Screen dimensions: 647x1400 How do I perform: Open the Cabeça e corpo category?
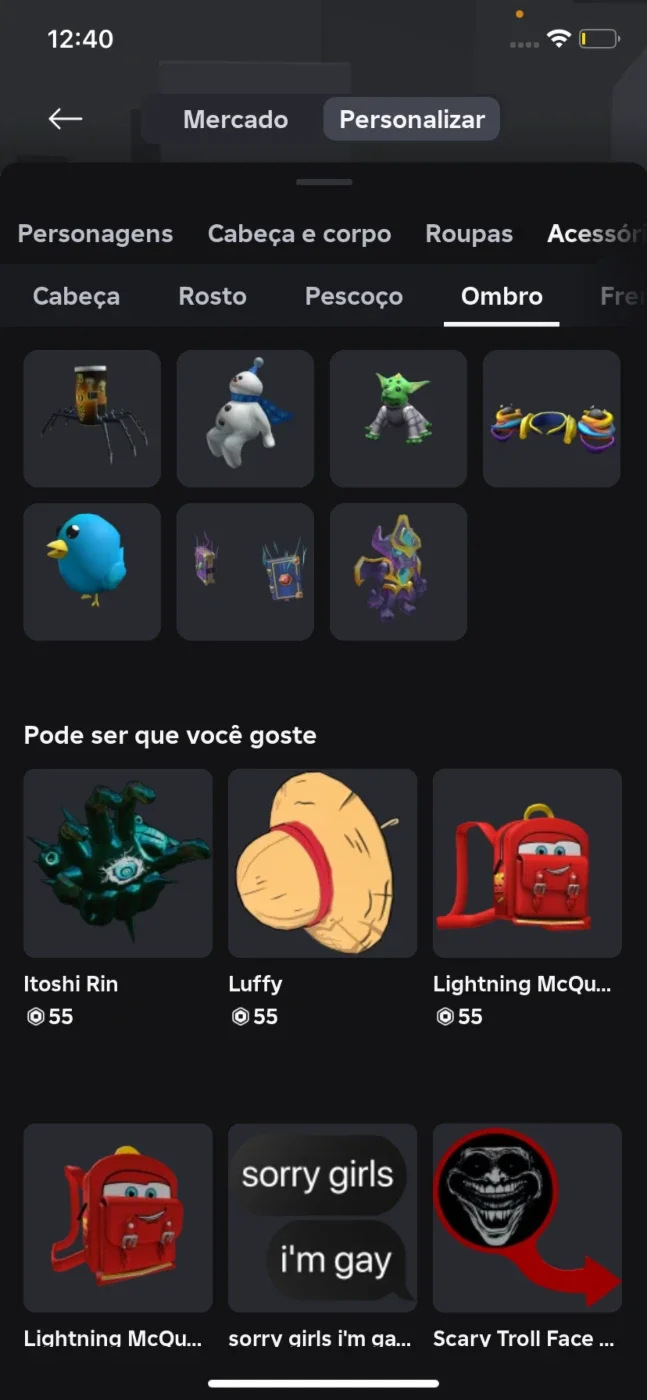299,234
